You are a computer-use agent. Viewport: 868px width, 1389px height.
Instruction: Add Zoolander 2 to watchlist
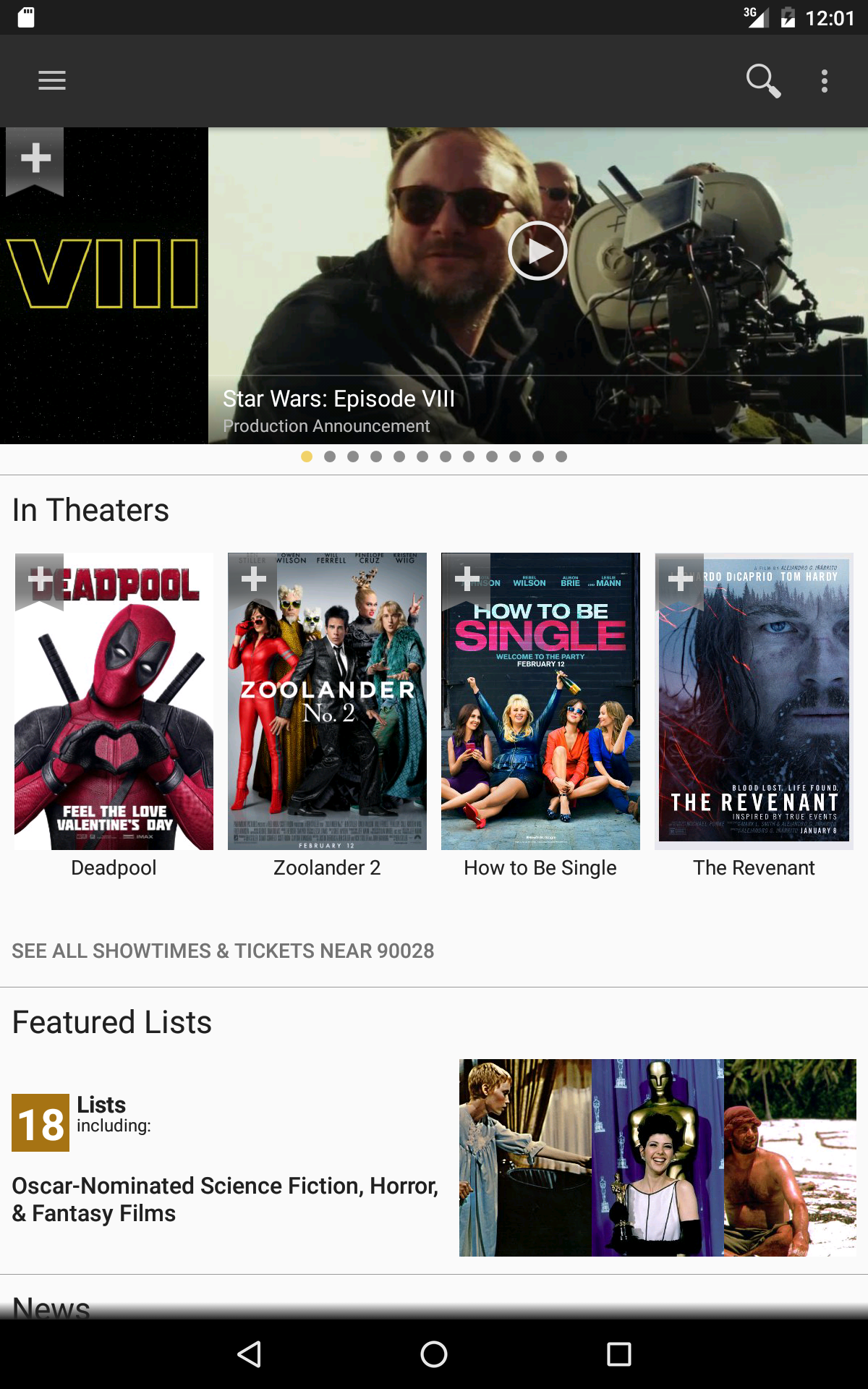tap(253, 579)
